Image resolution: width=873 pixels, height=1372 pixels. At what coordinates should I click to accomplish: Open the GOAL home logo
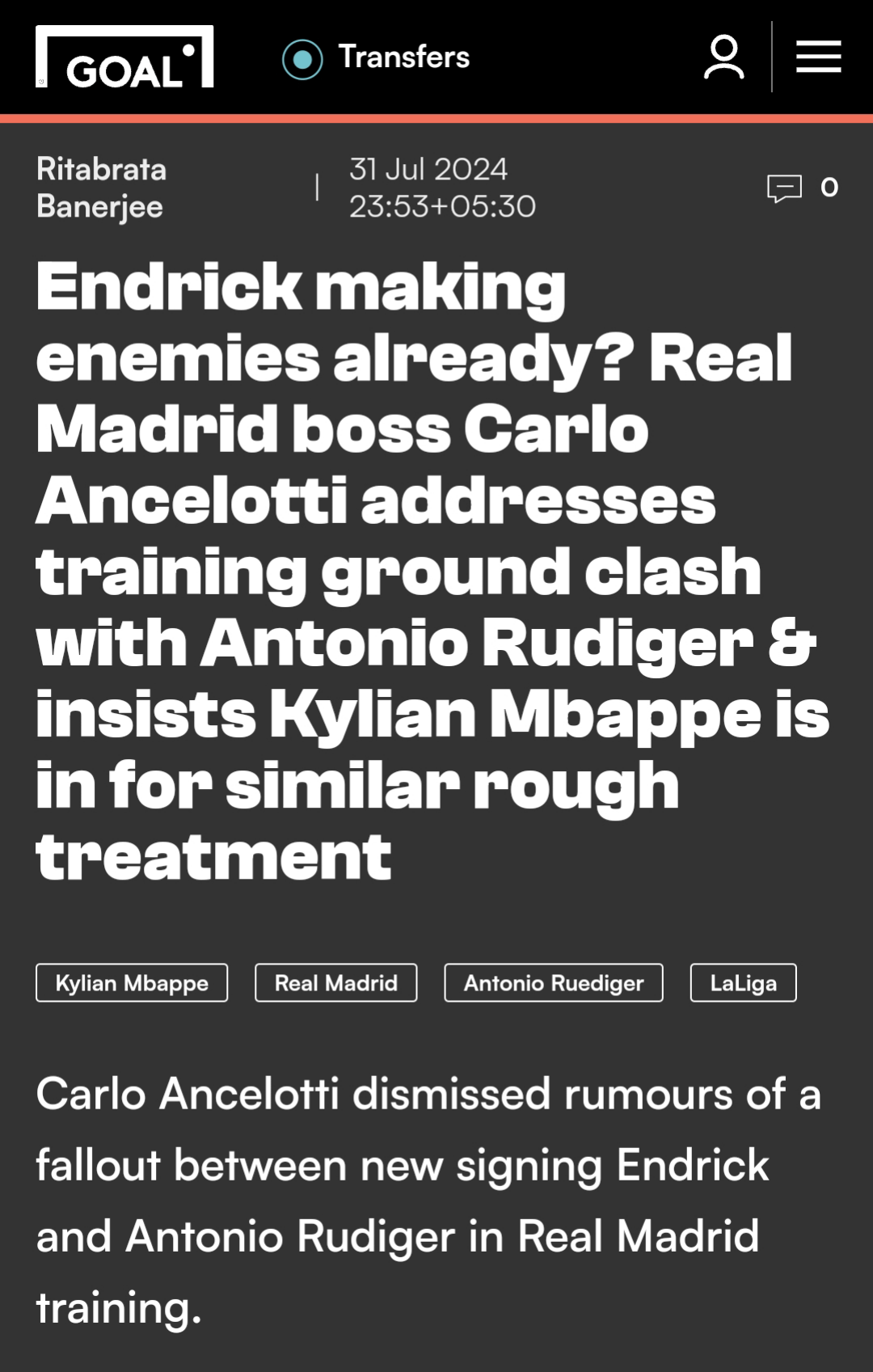[124, 57]
